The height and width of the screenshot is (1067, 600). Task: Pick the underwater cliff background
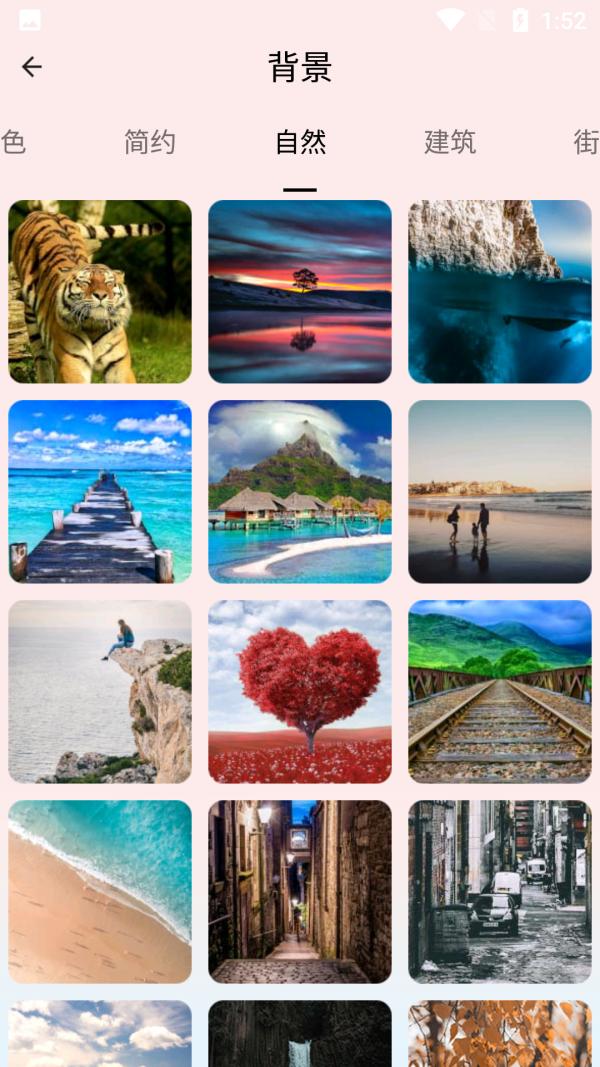coord(500,291)
